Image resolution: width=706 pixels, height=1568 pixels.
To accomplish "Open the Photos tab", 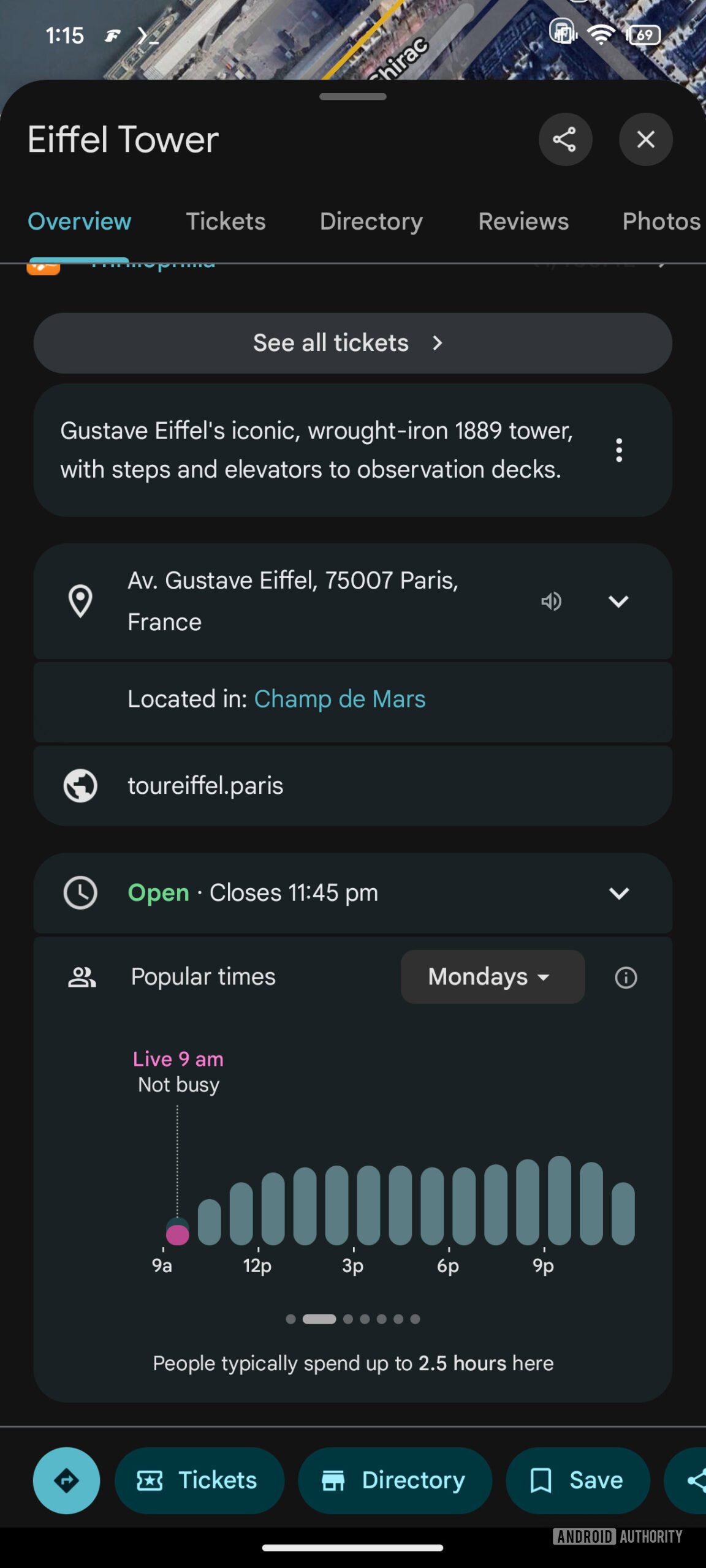I will point(661,221).
